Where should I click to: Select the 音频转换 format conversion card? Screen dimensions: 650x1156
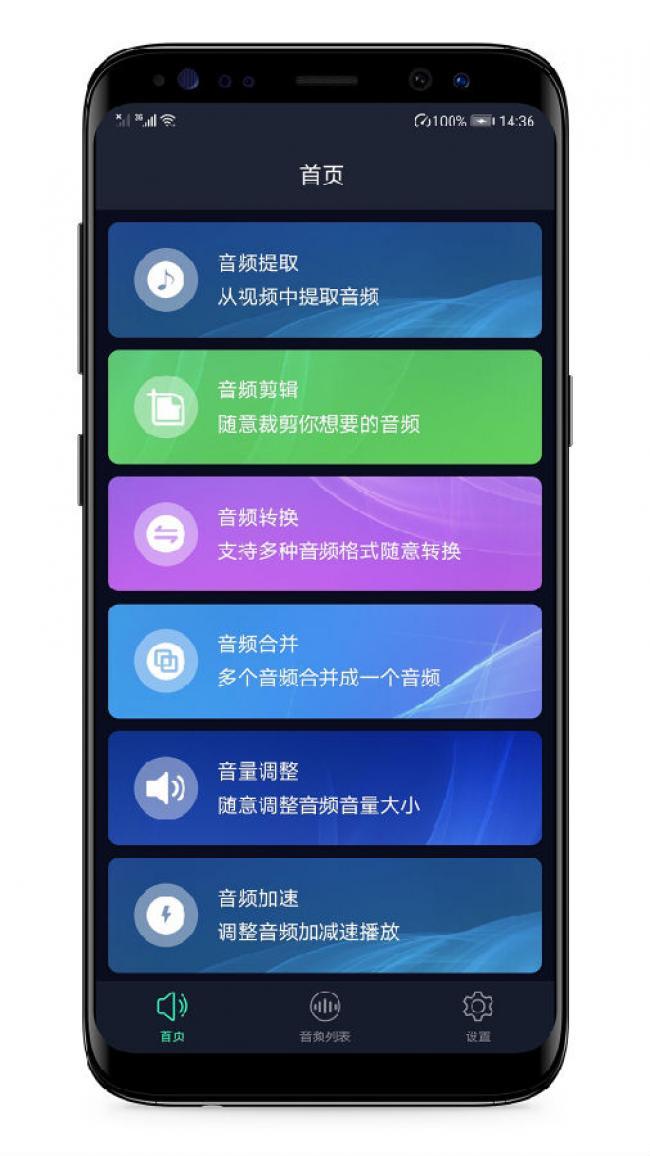[x=324, y=534]
